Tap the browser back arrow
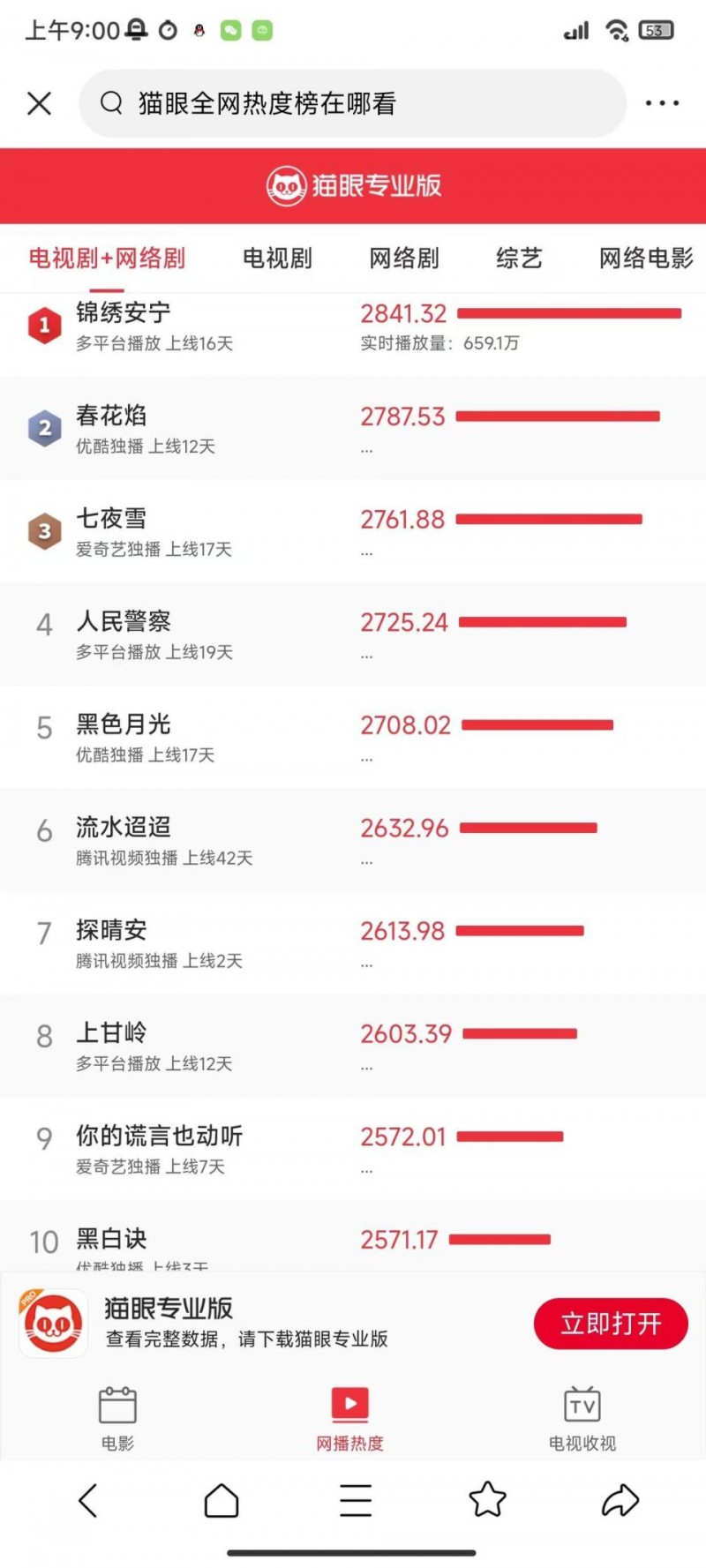The width and height of the screenshot is (706, 1568). pyautogui.click(x=87, y=1500)
